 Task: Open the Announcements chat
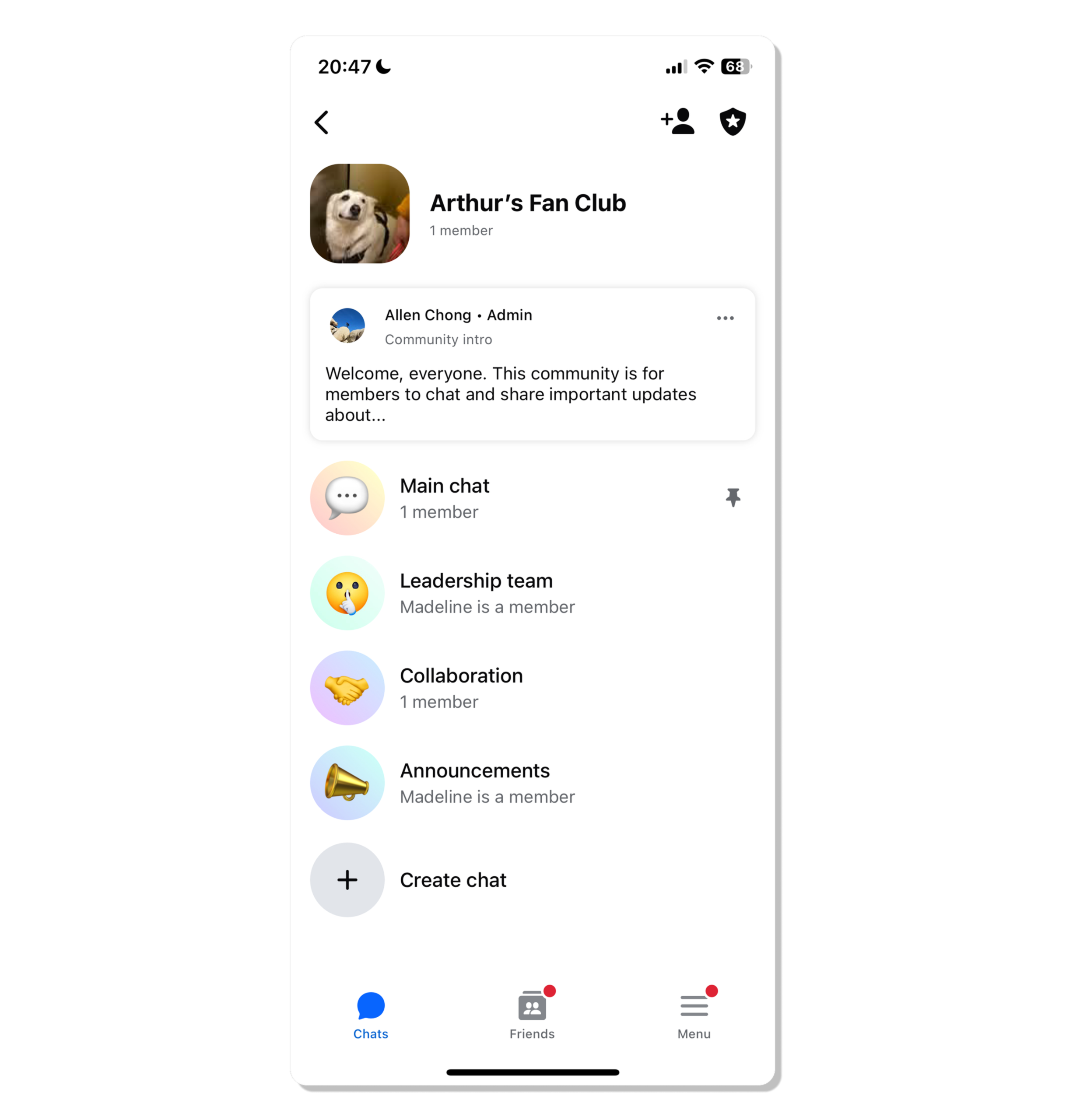tap(474, 782)
